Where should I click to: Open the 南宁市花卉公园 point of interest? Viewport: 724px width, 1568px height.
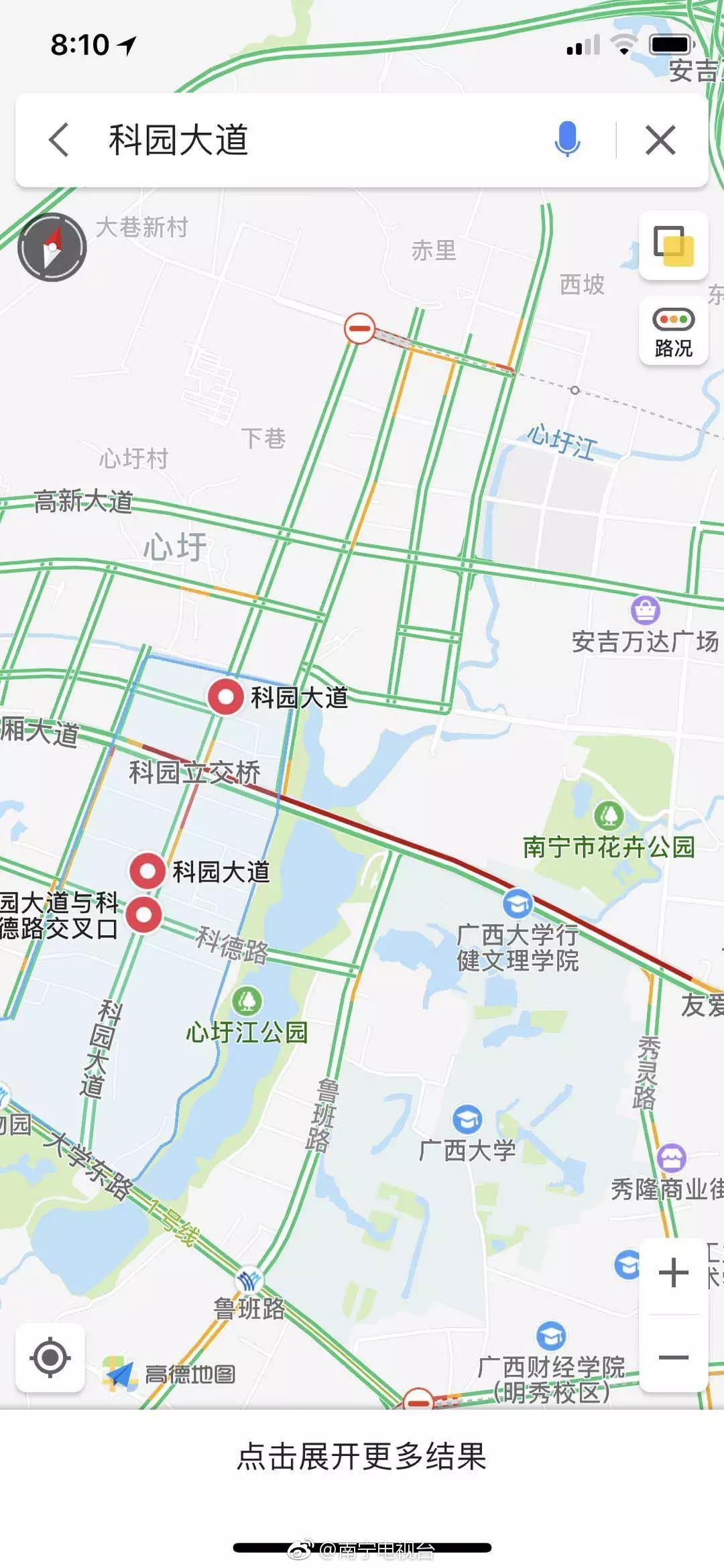(x=609, y=816)
